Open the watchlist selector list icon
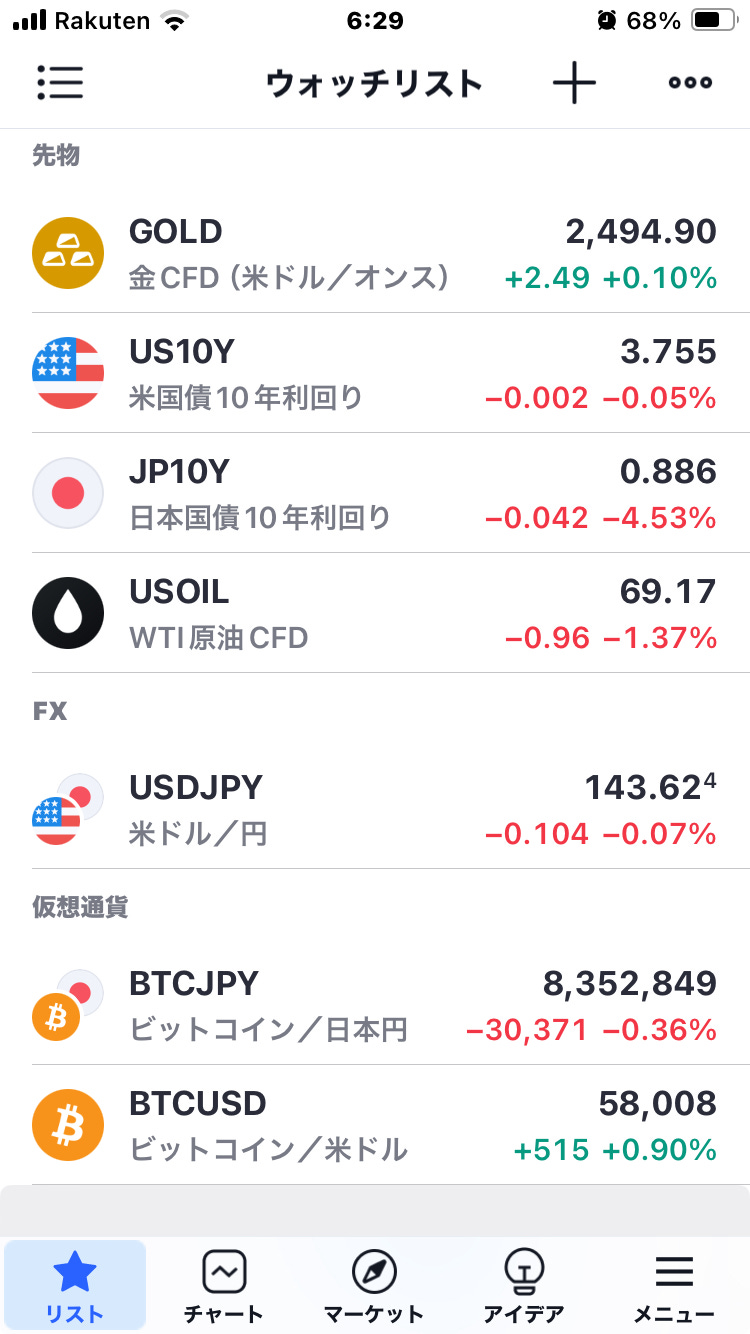Image resolution: width=750 pixels, height=1334 pixels. [60, 82]
